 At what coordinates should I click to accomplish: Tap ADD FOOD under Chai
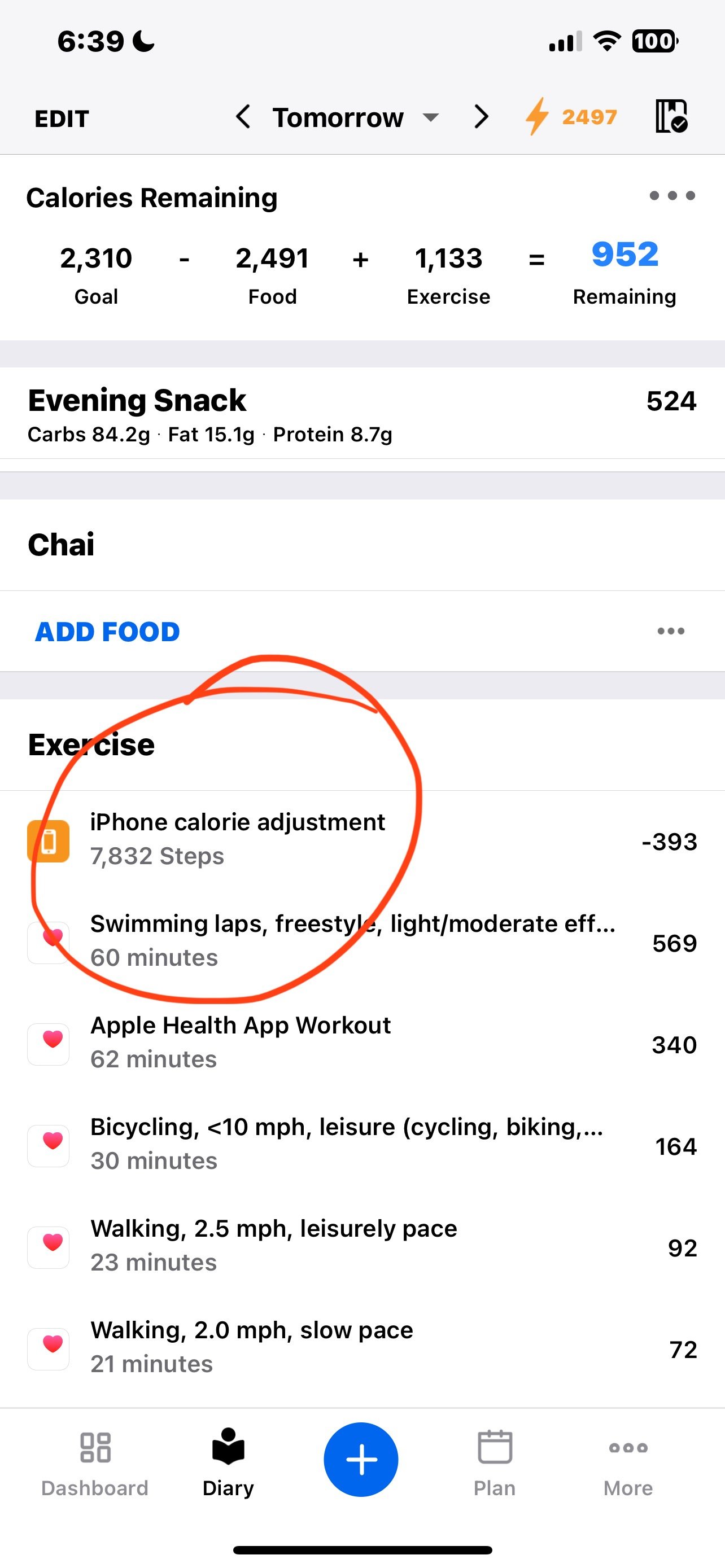pos(107,631)
